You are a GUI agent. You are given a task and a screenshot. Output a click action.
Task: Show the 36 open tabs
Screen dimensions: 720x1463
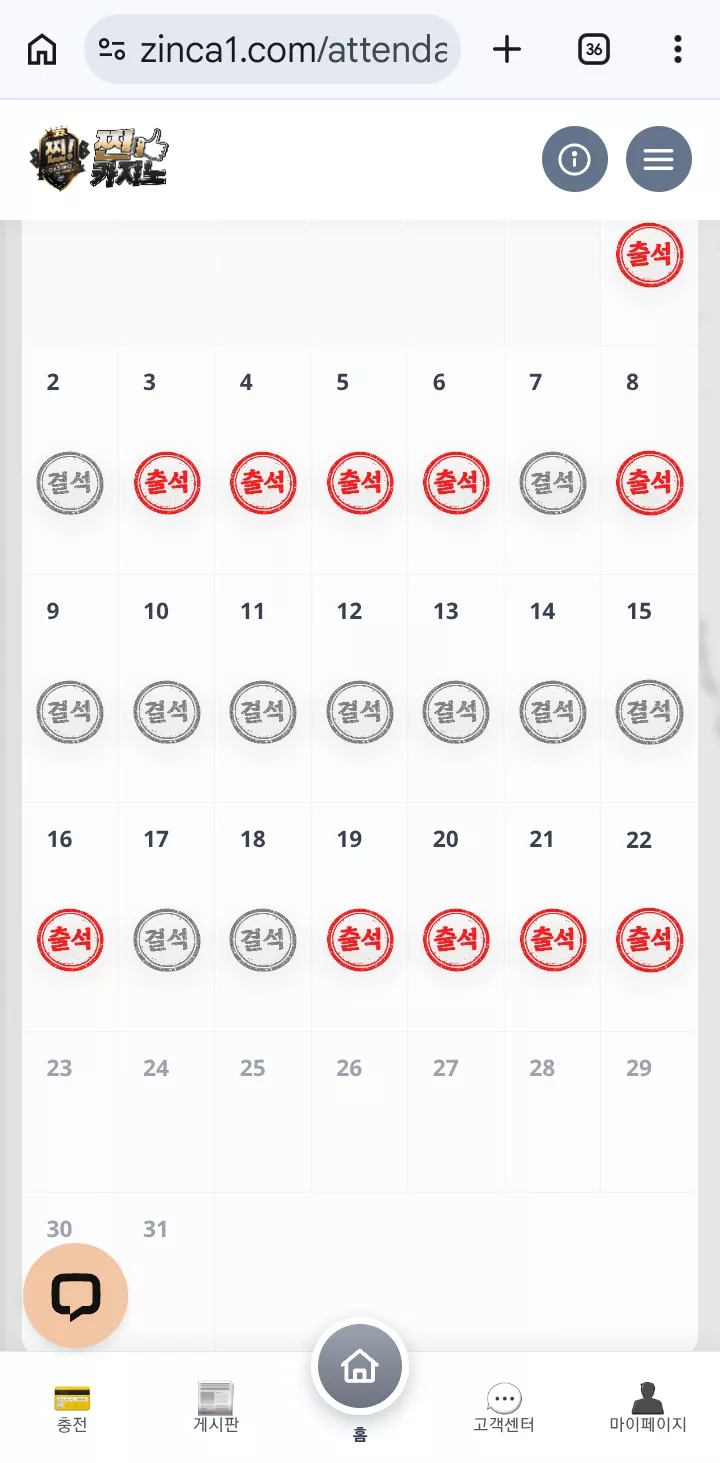coord(594,49)
